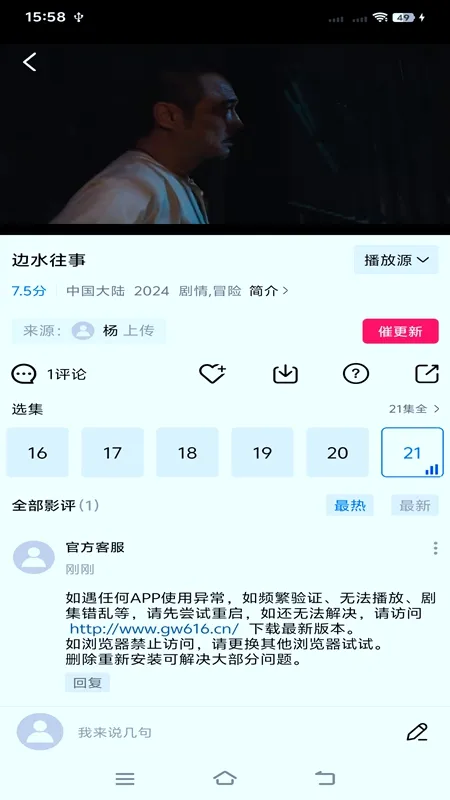Reply to 官方客服 via 回复
The width and height of the screenshot is (450, 800).
tap(87, 683)
